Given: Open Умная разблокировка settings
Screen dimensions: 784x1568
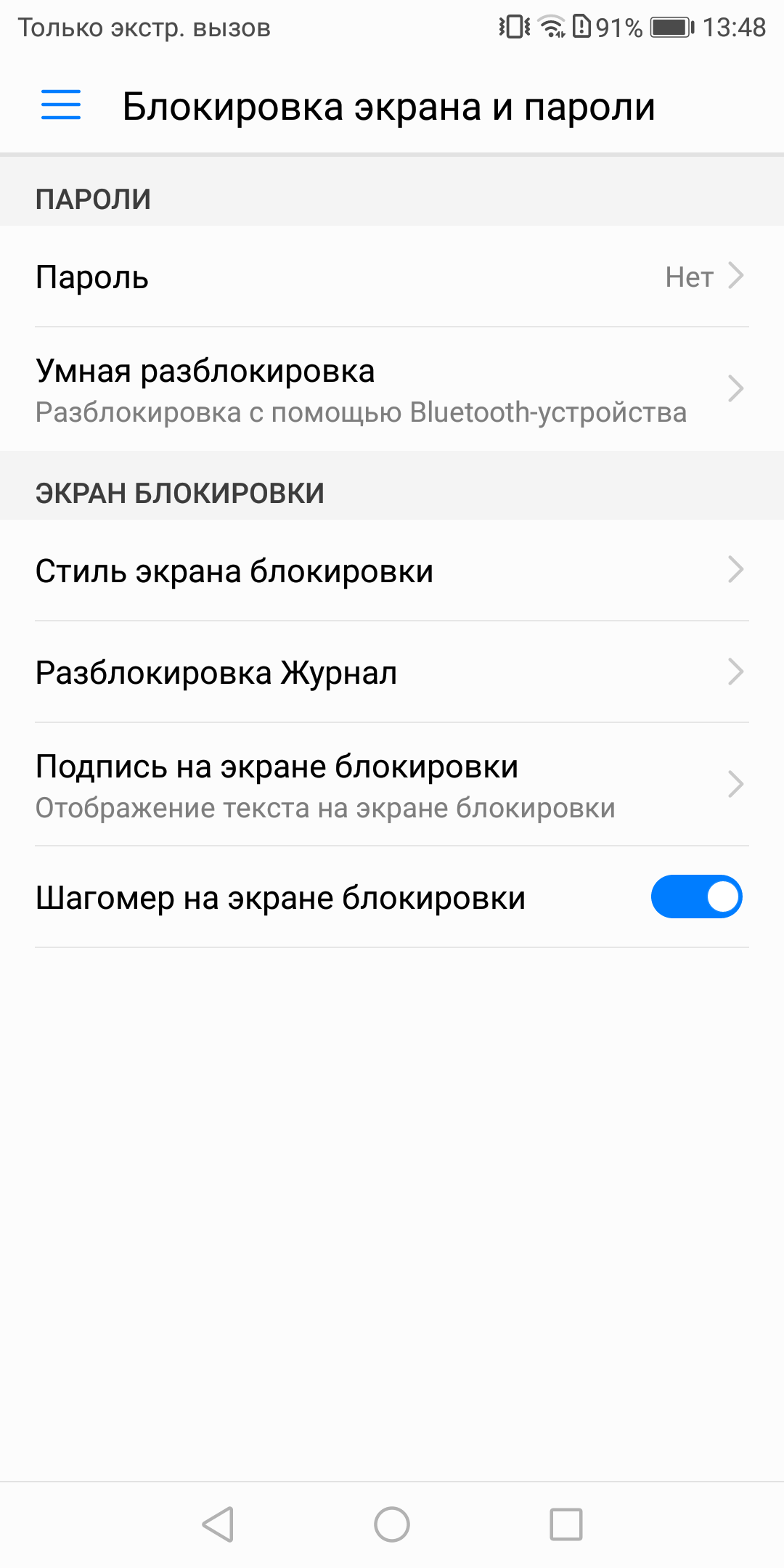Looking at the screenshot, I should pos(392,389).
